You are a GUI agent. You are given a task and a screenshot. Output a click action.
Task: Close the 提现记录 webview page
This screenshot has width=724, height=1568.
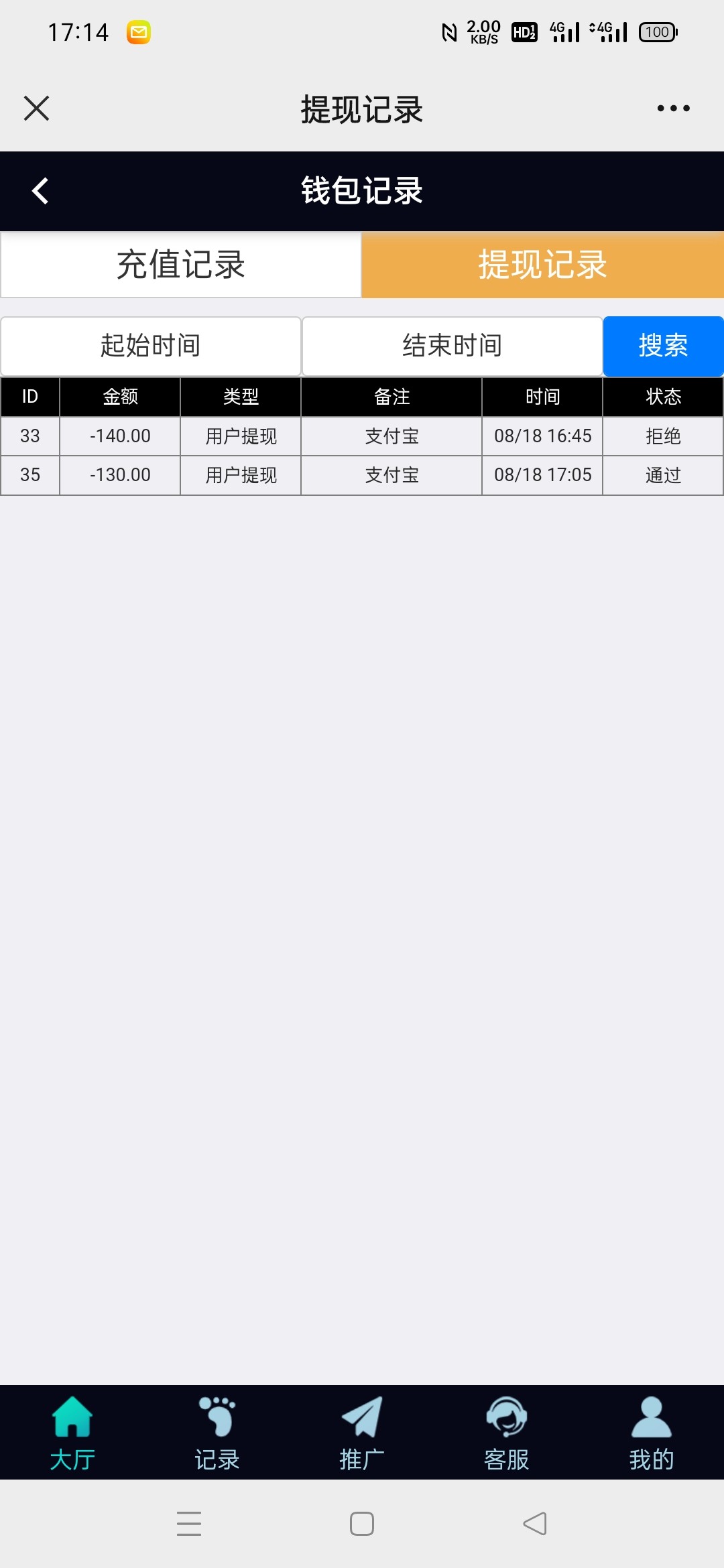pos(37,109)
